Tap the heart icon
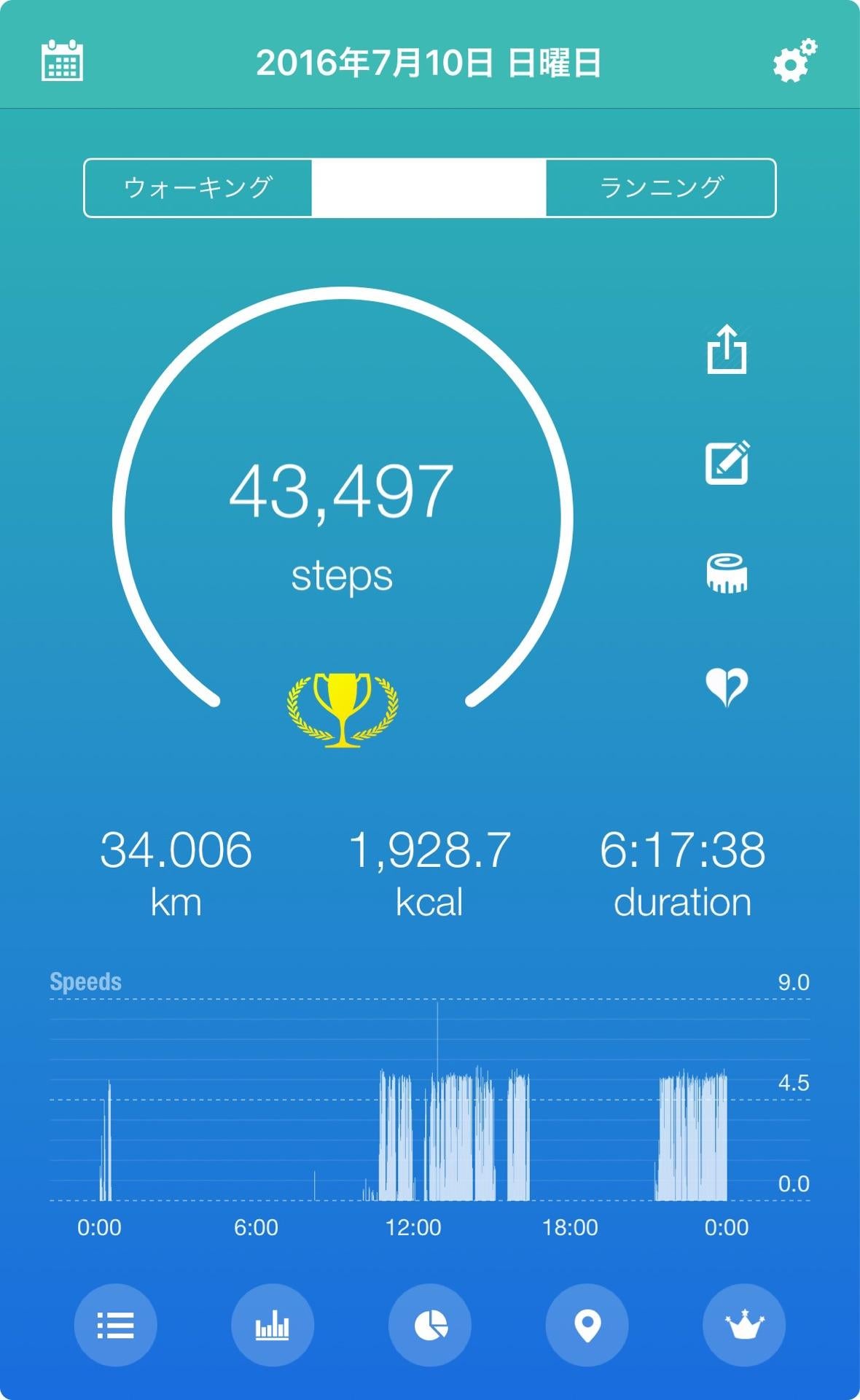 tap(727, 687)
